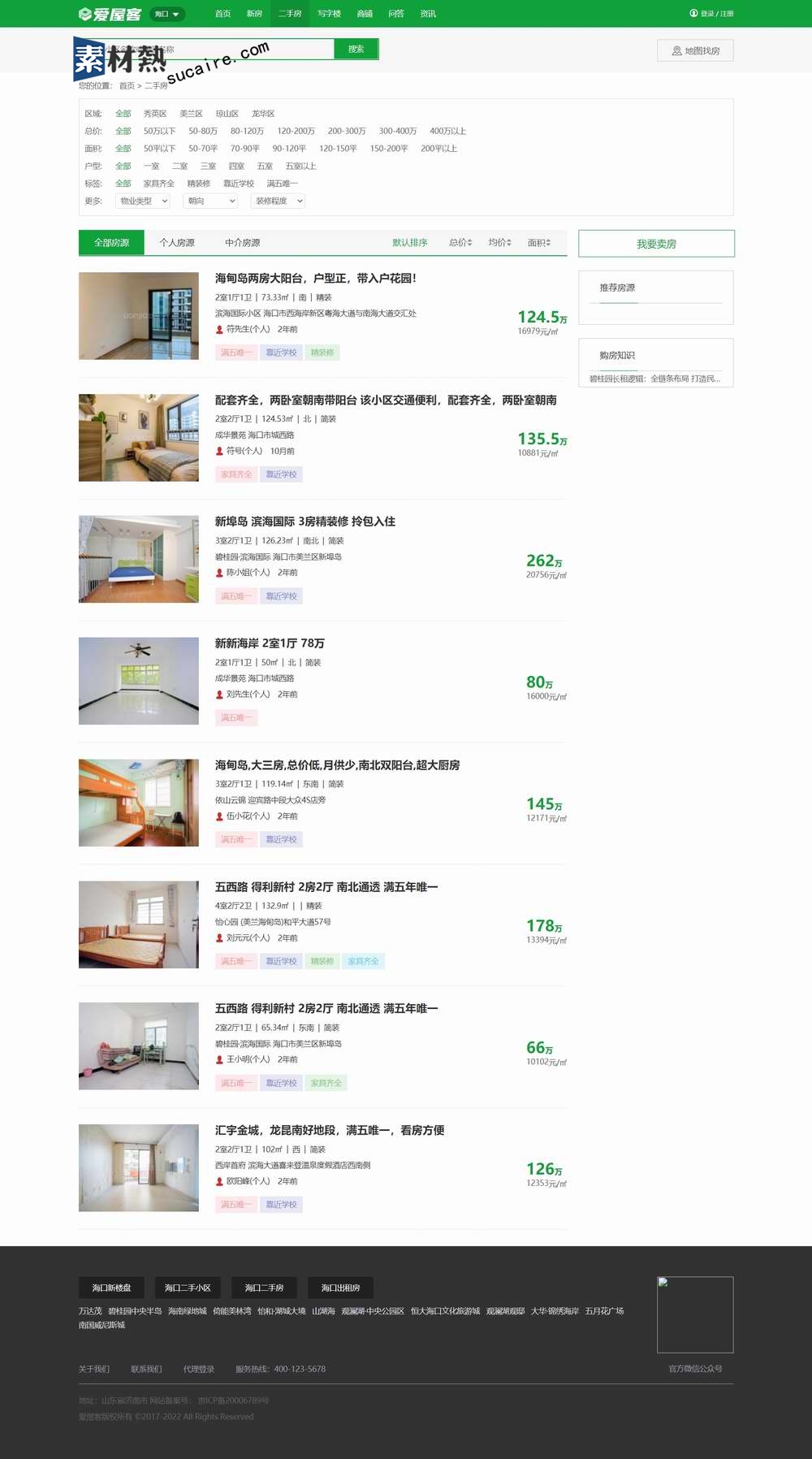Expand the 装修程度 dropdown

click(279, 201)
